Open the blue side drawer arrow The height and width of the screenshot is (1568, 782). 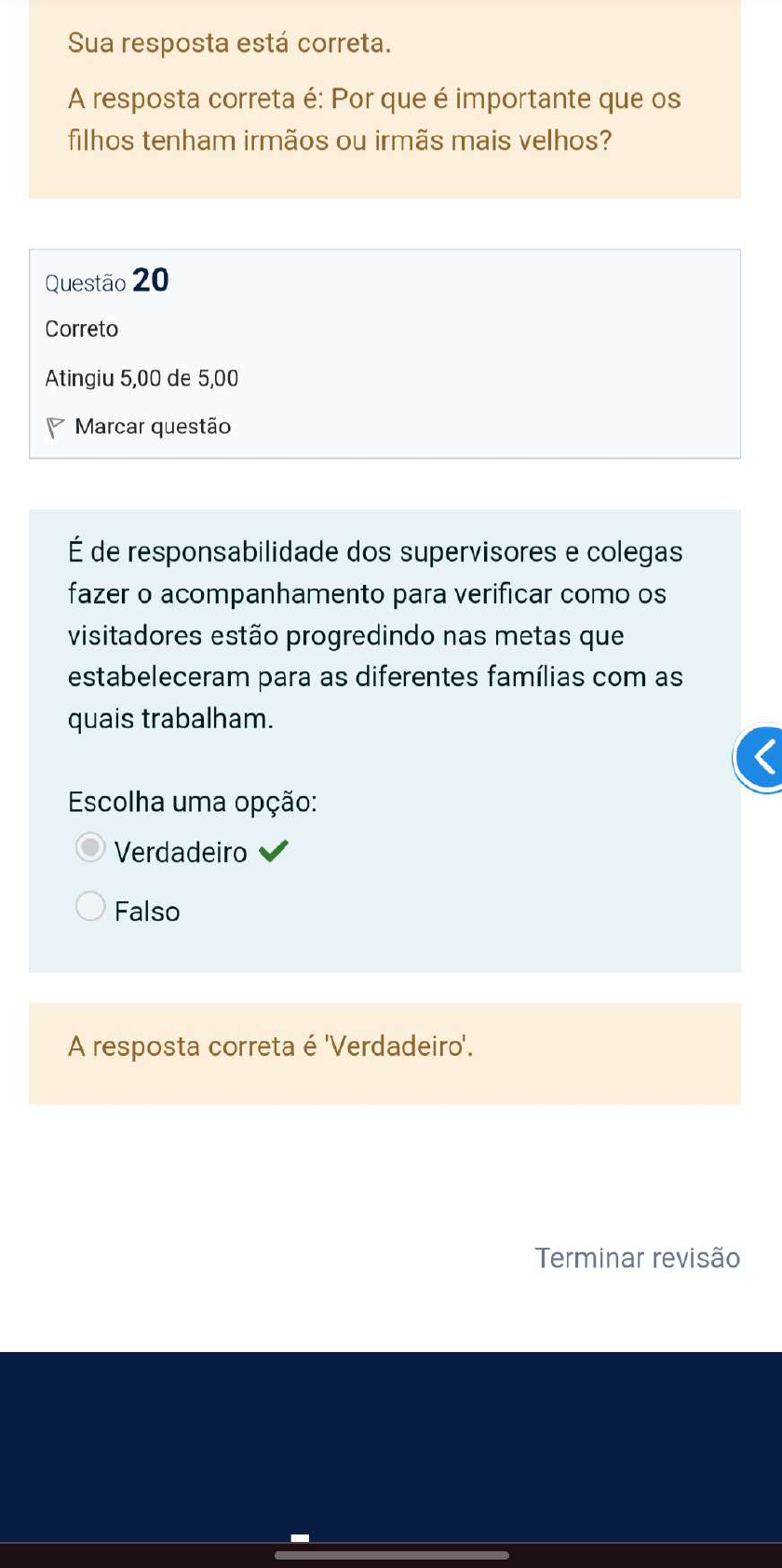click(x=760, y=758)
